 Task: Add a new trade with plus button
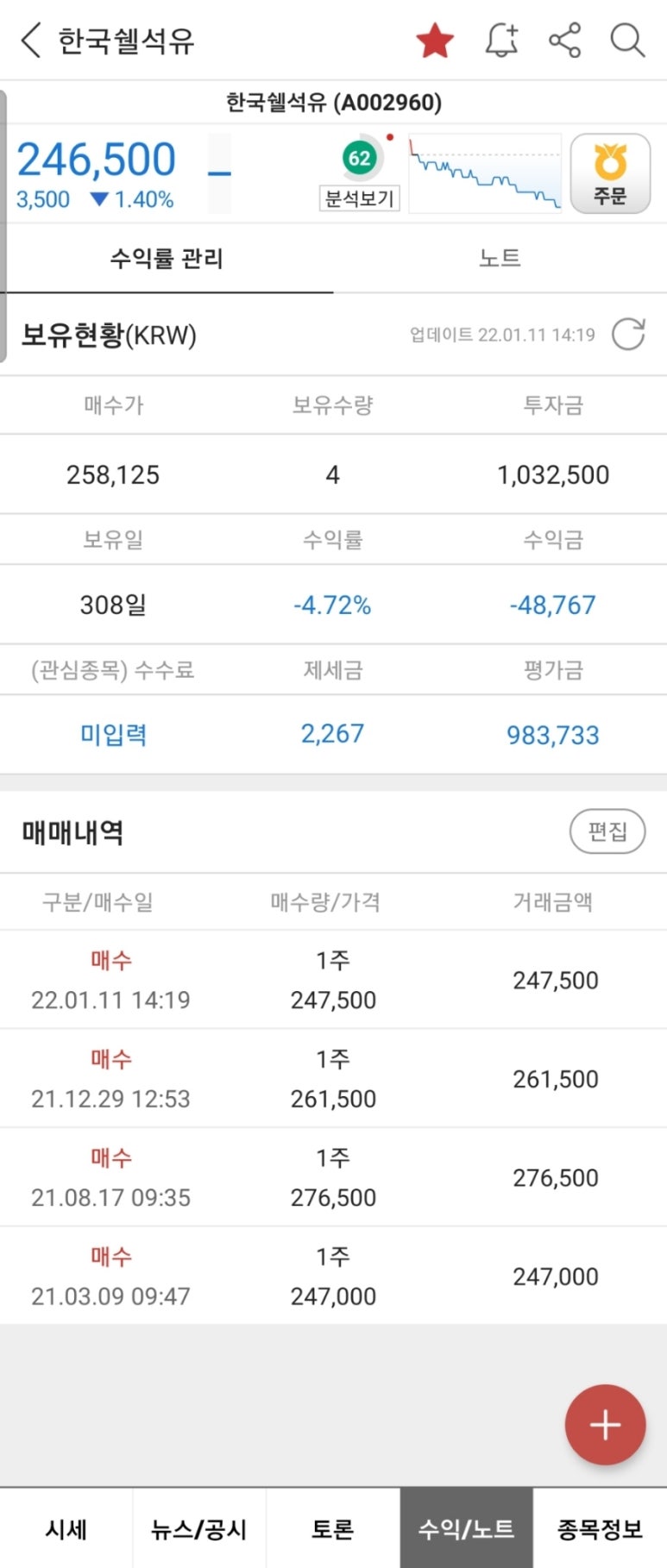click(605, 1425)
